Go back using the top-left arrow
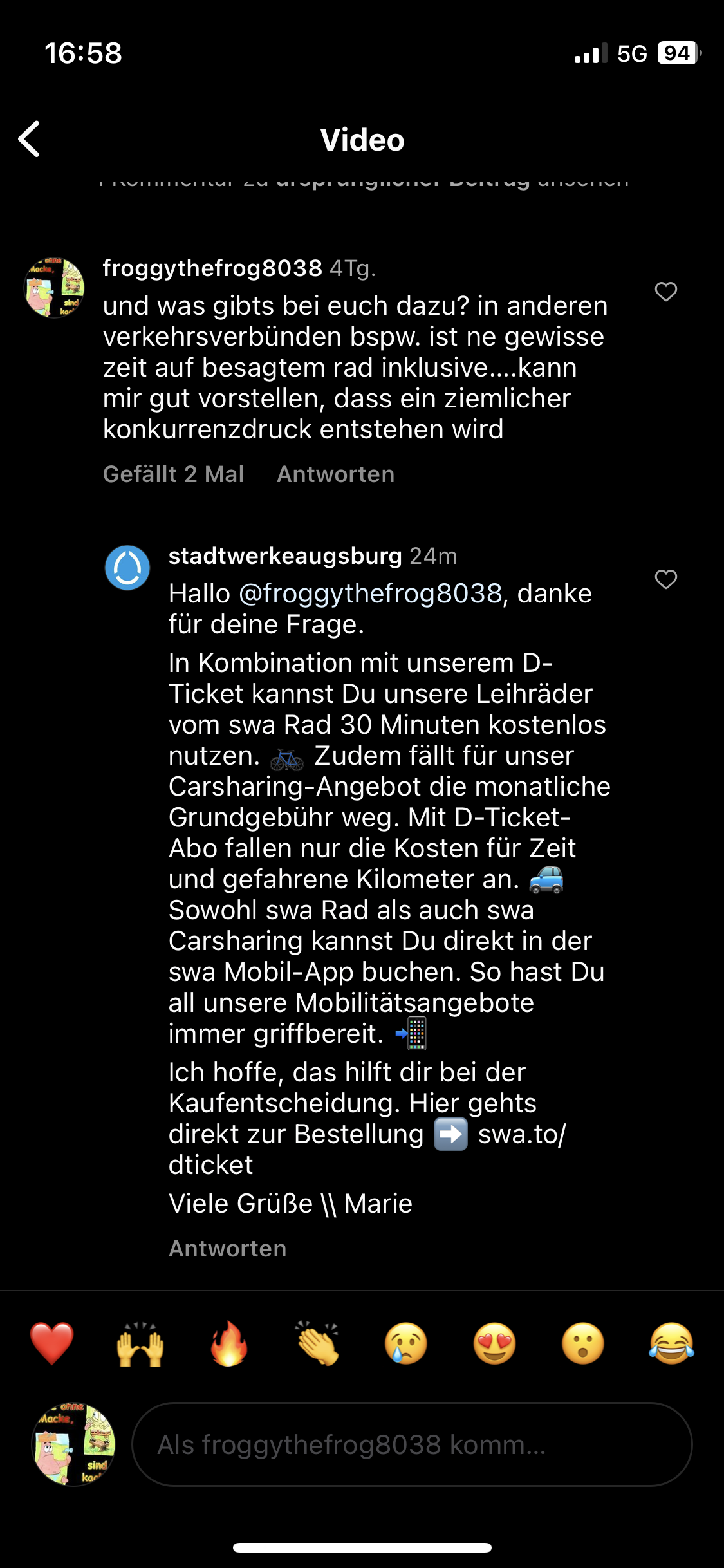Image resolution: width=724 pixels, height=1568 pixels. click(29, 139)
